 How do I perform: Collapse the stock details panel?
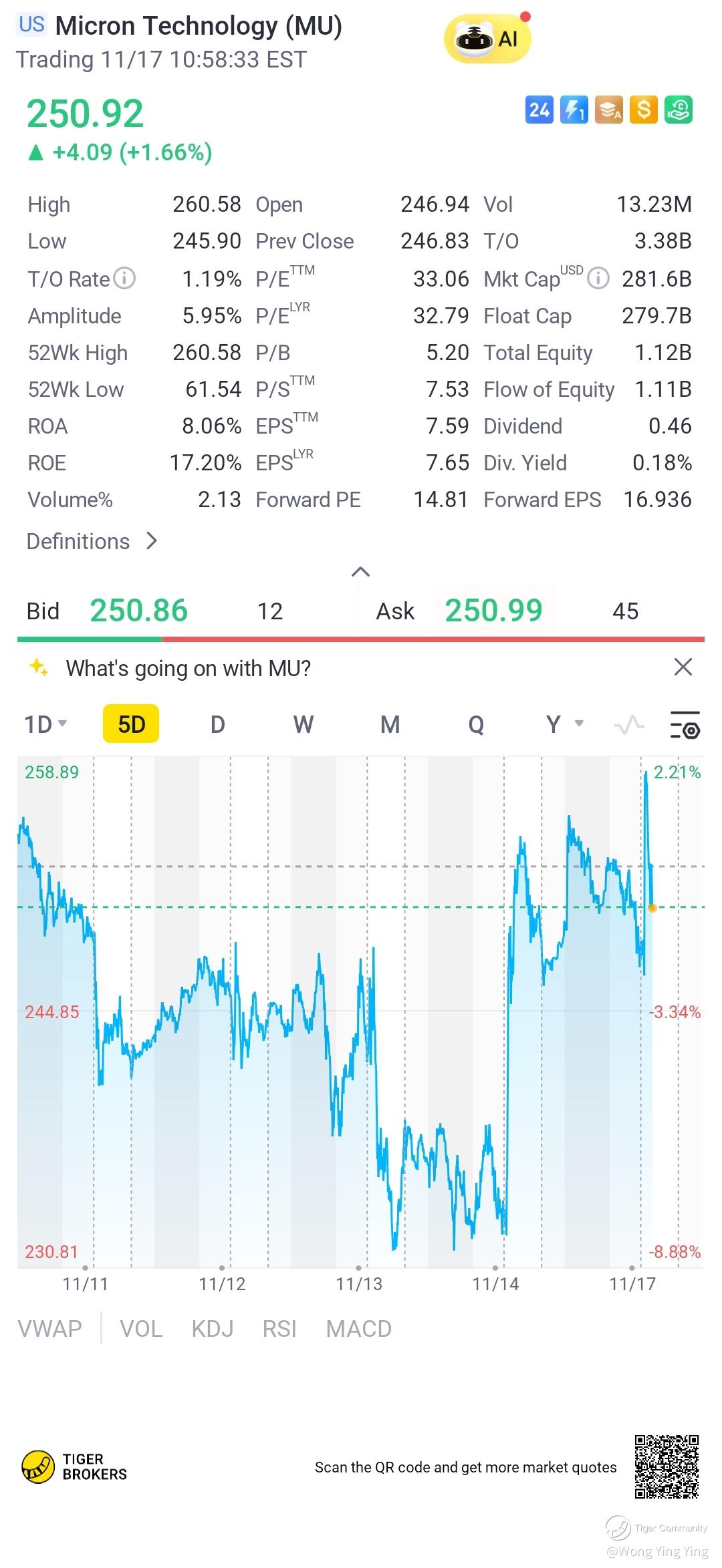pyautogui.click(x=360, y=572)
